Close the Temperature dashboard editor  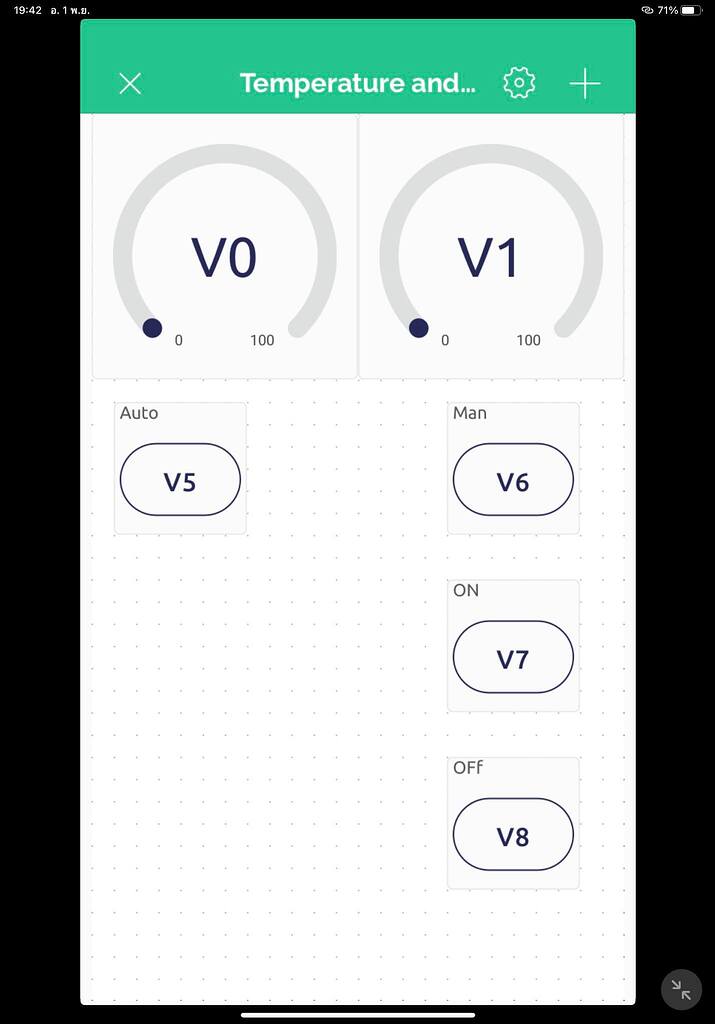130,83
